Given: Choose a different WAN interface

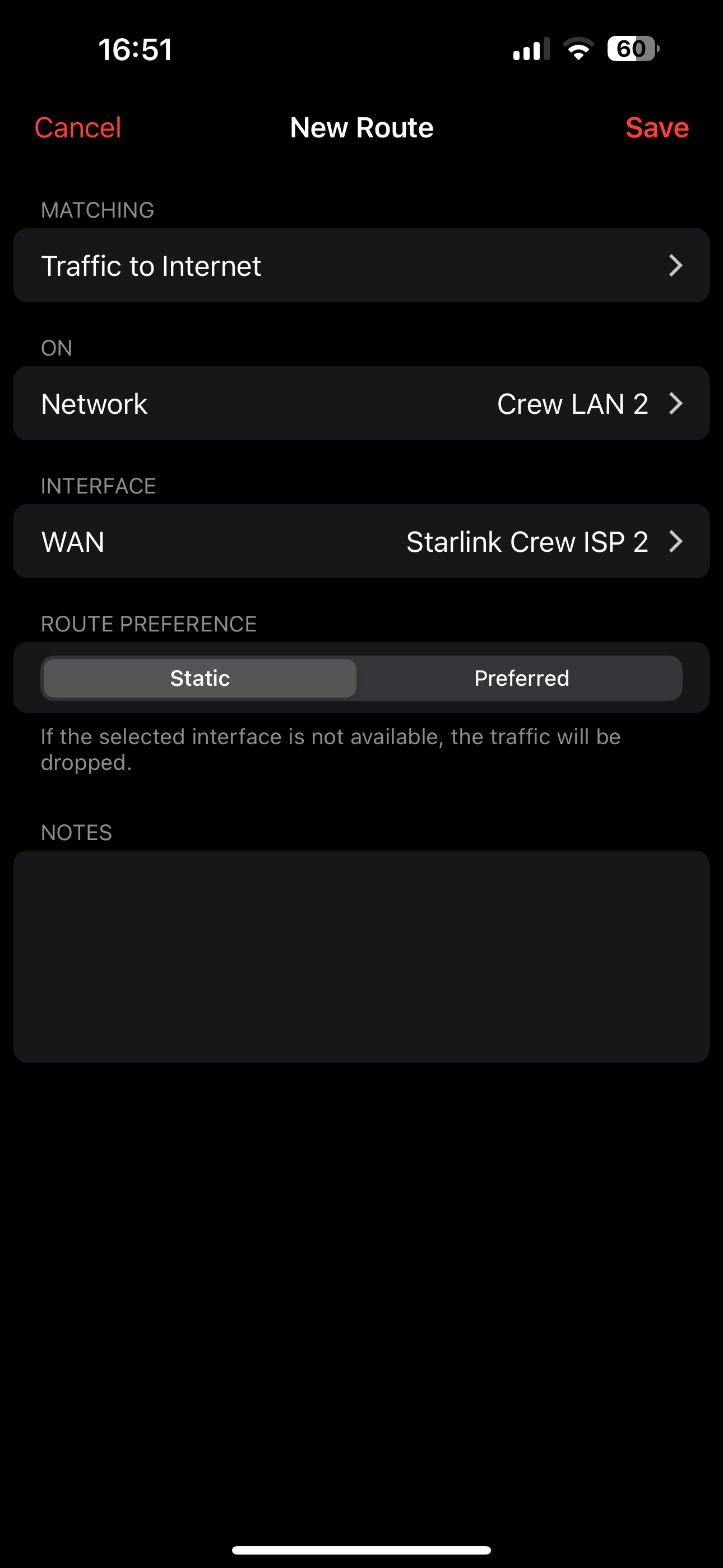Looking at the screenshot, I should pyautogui.click(x=361, y=542).
